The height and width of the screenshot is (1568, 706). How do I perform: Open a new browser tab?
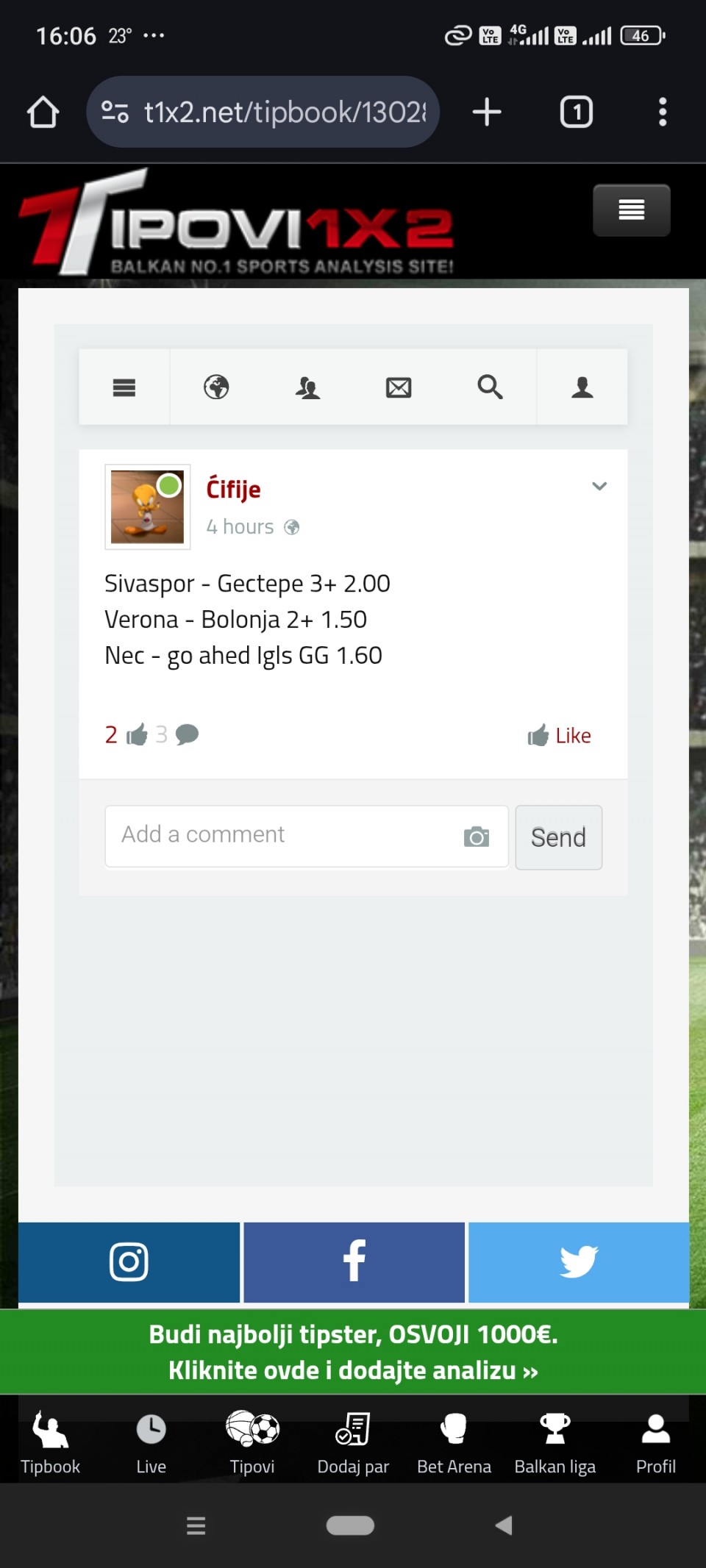point(486,112)
